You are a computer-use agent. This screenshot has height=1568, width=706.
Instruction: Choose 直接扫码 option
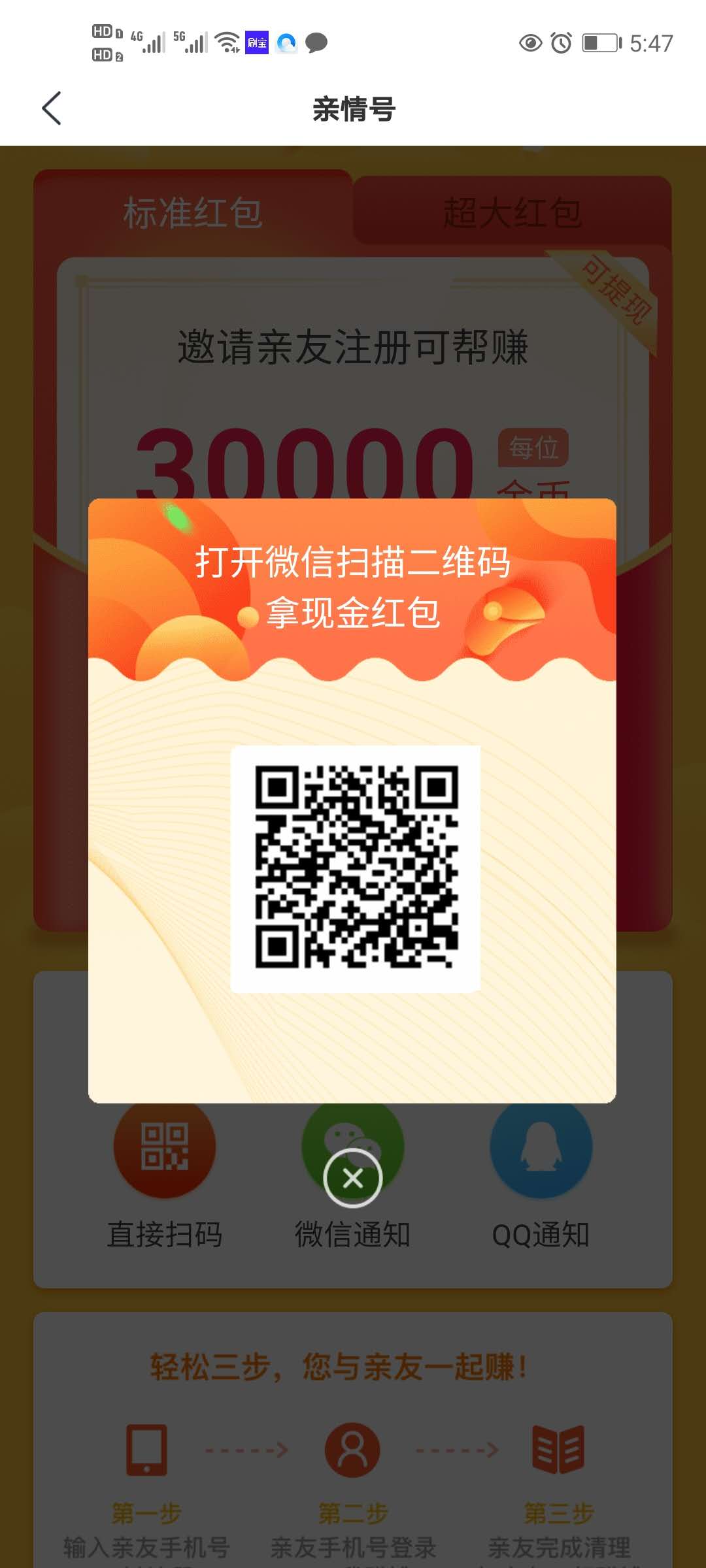pyautogui.click(x=165, y=1176)
